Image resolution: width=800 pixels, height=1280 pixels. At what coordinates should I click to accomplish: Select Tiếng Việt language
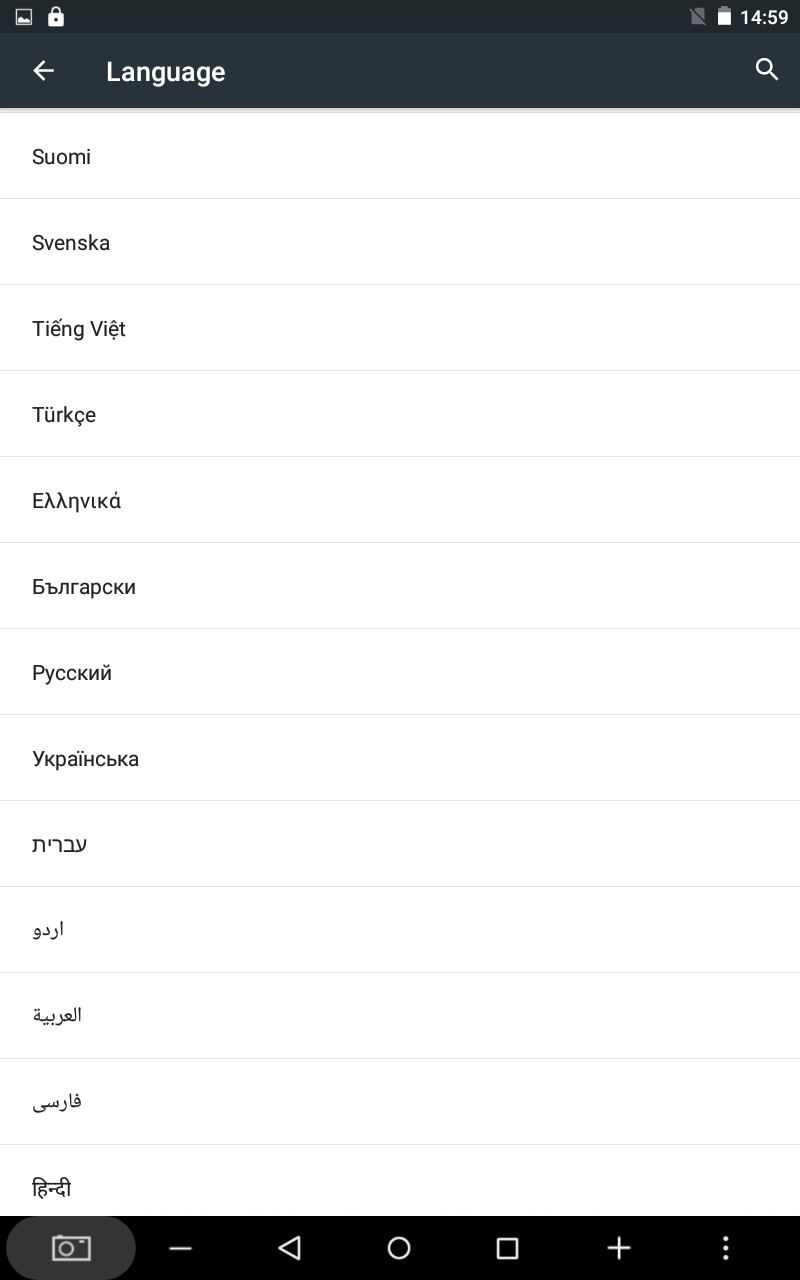400,328
